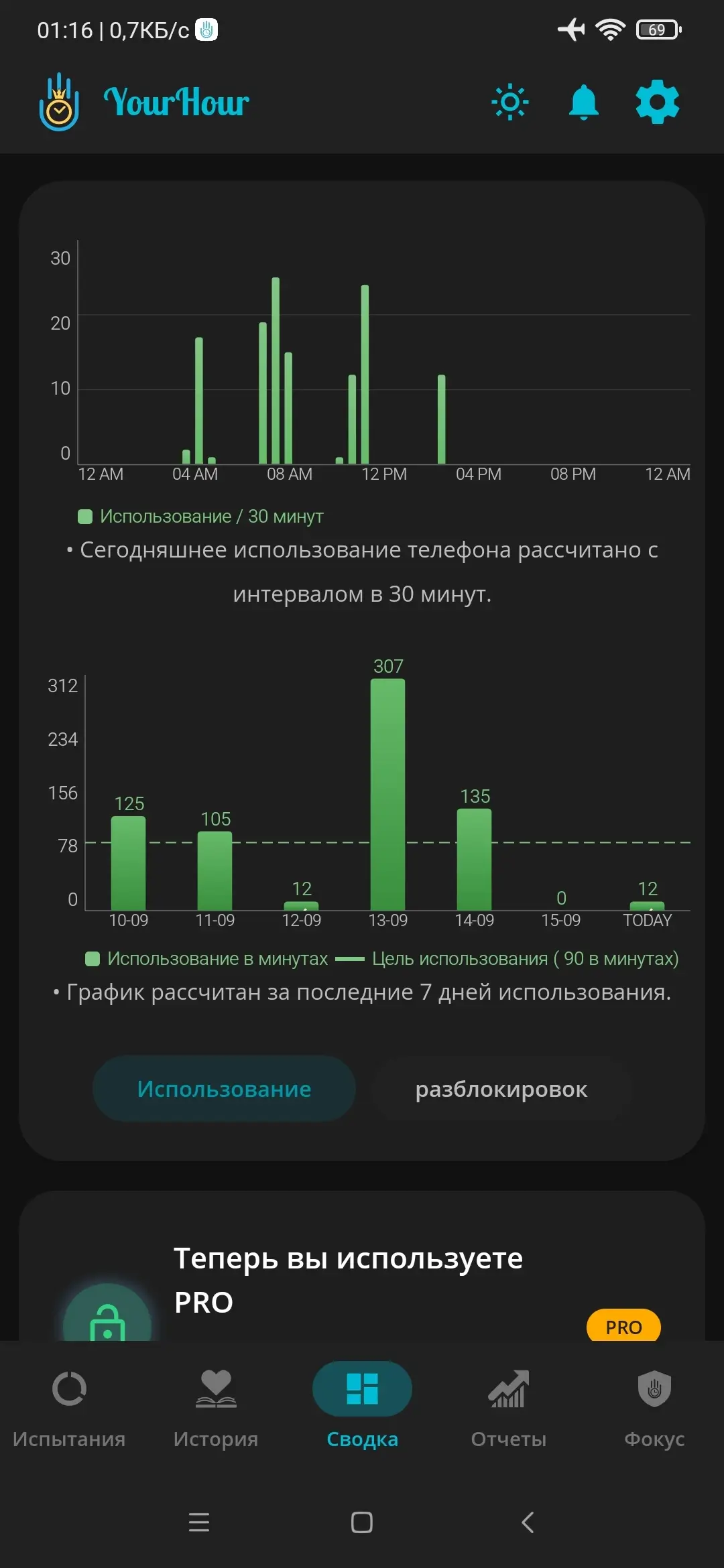Toggle the brightness theme icon
The height and width of the screenshot is (1568, 724).
(510, 102)
